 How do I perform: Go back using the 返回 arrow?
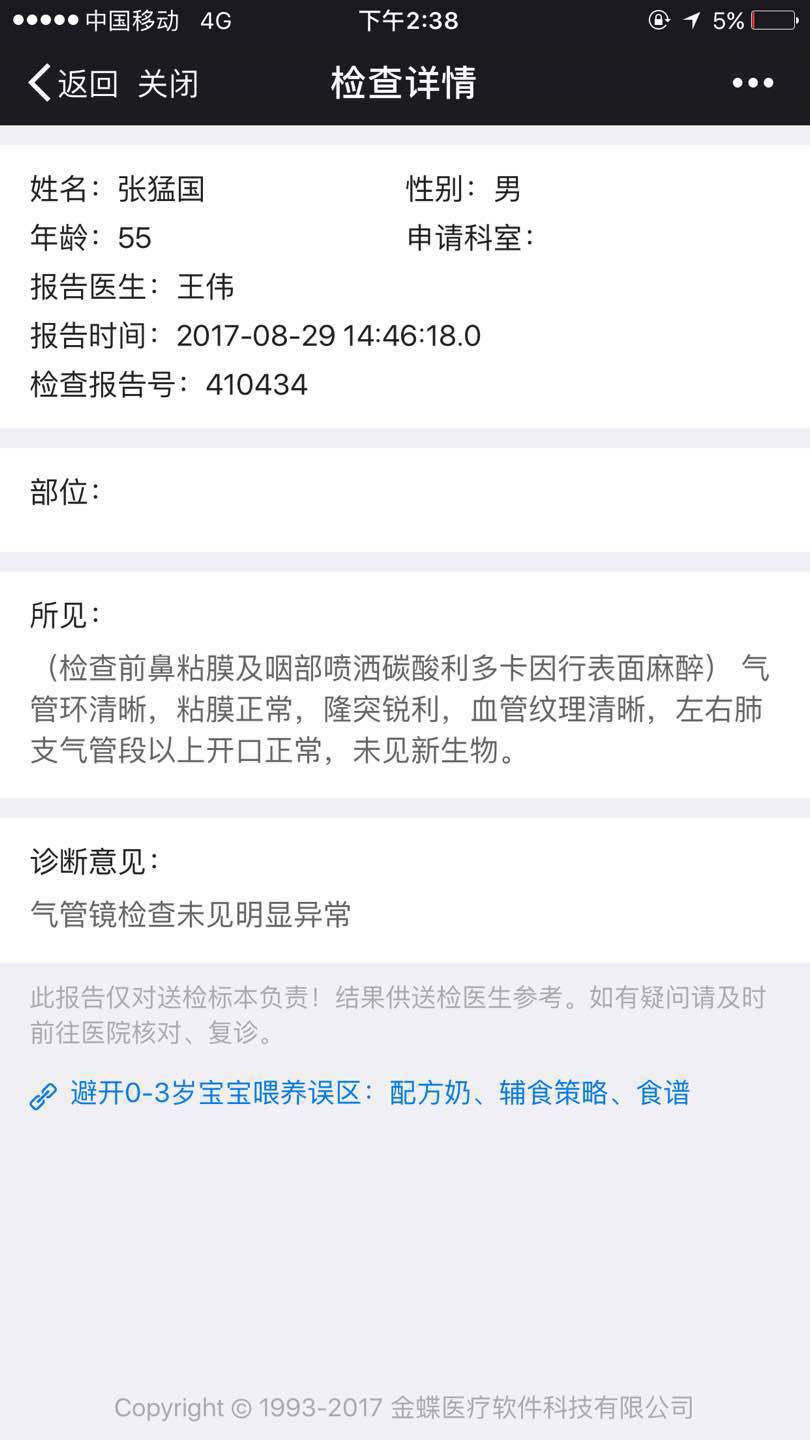(x=70, y=83)
